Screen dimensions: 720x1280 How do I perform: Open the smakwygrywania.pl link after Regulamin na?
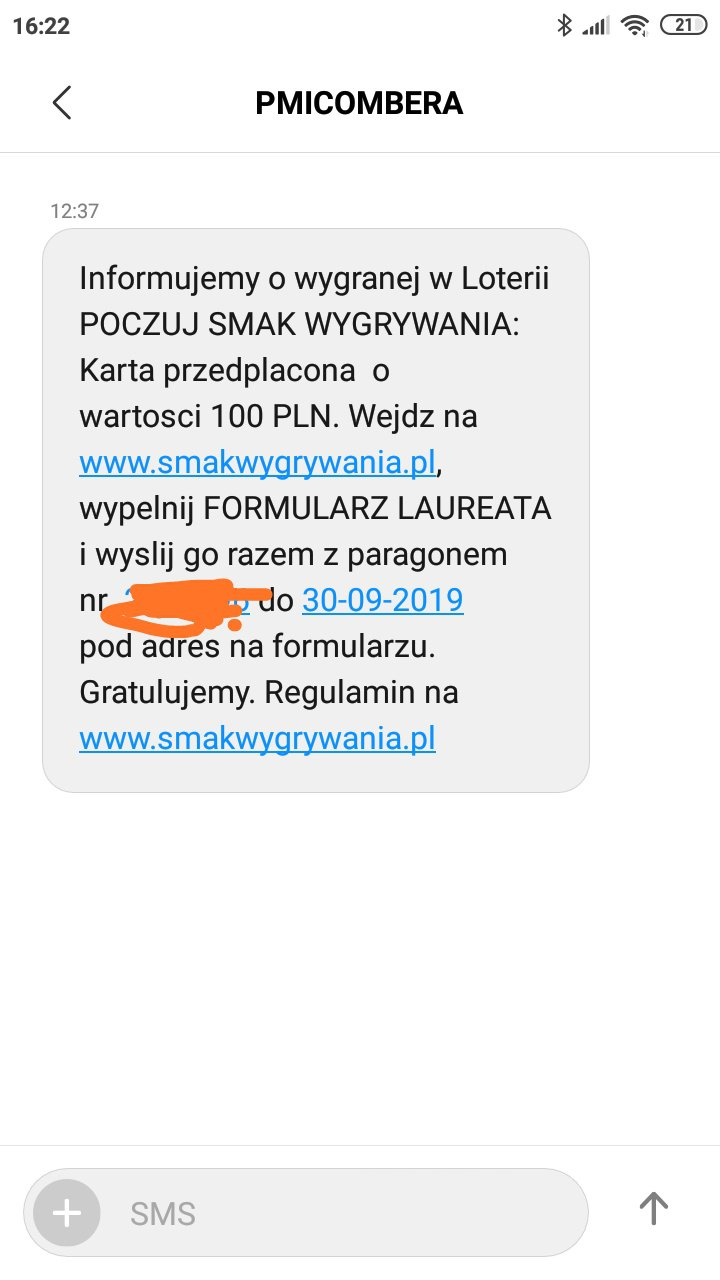point(257,739)
